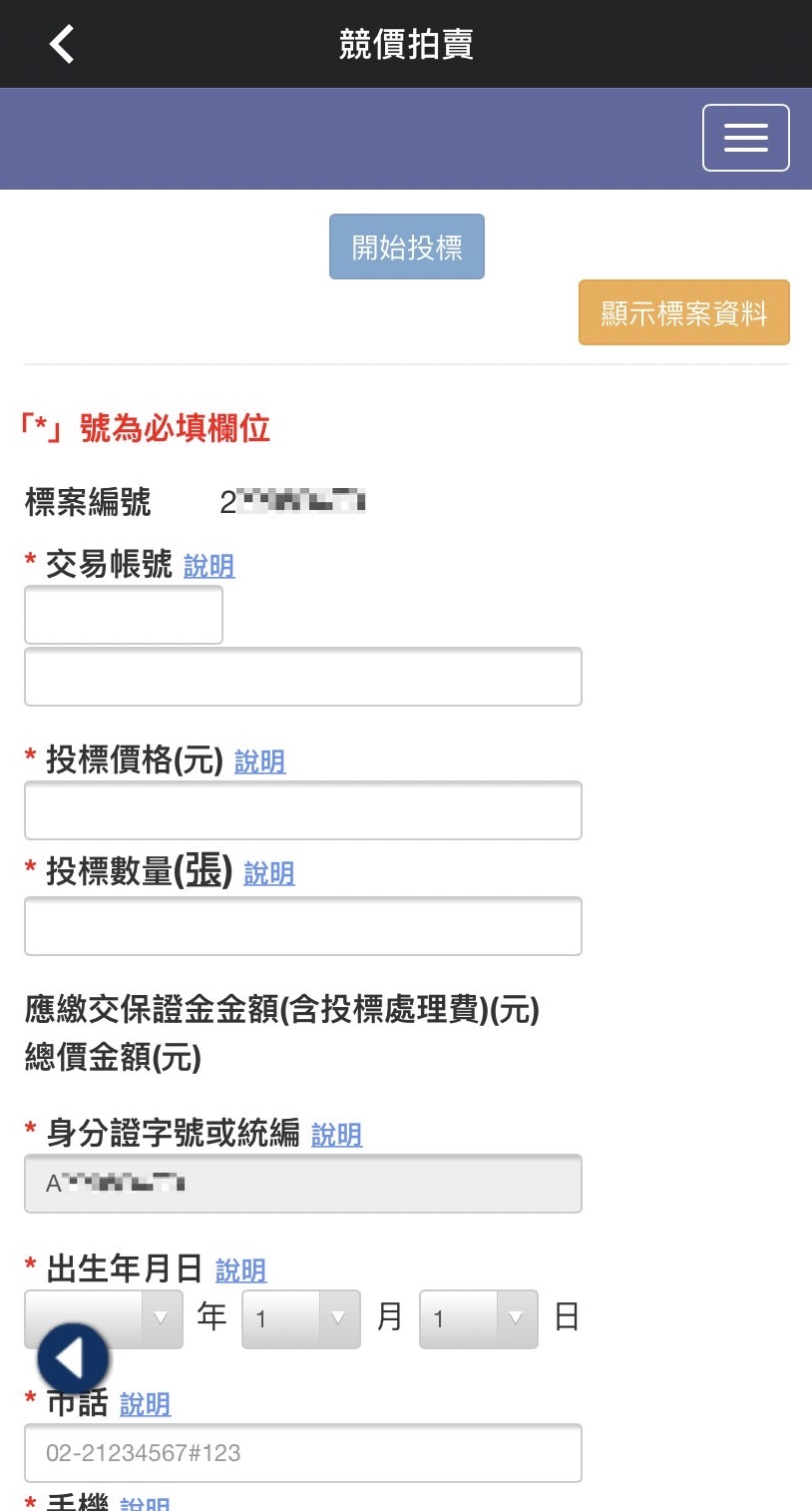Tap the 開始投標 button
Screen dimensions: 812x1511
(407, 247)
